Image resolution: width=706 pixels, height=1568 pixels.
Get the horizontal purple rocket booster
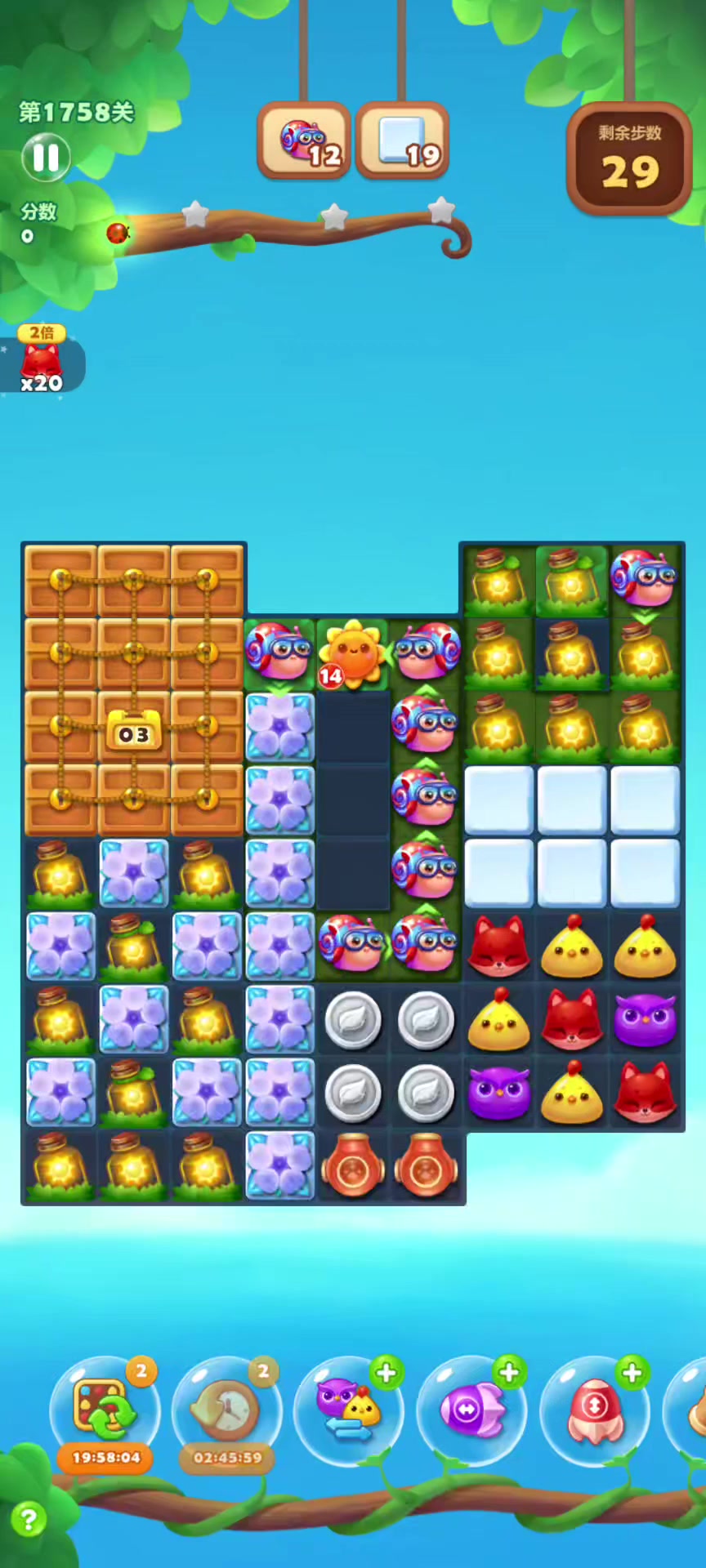coord(471,1410)
